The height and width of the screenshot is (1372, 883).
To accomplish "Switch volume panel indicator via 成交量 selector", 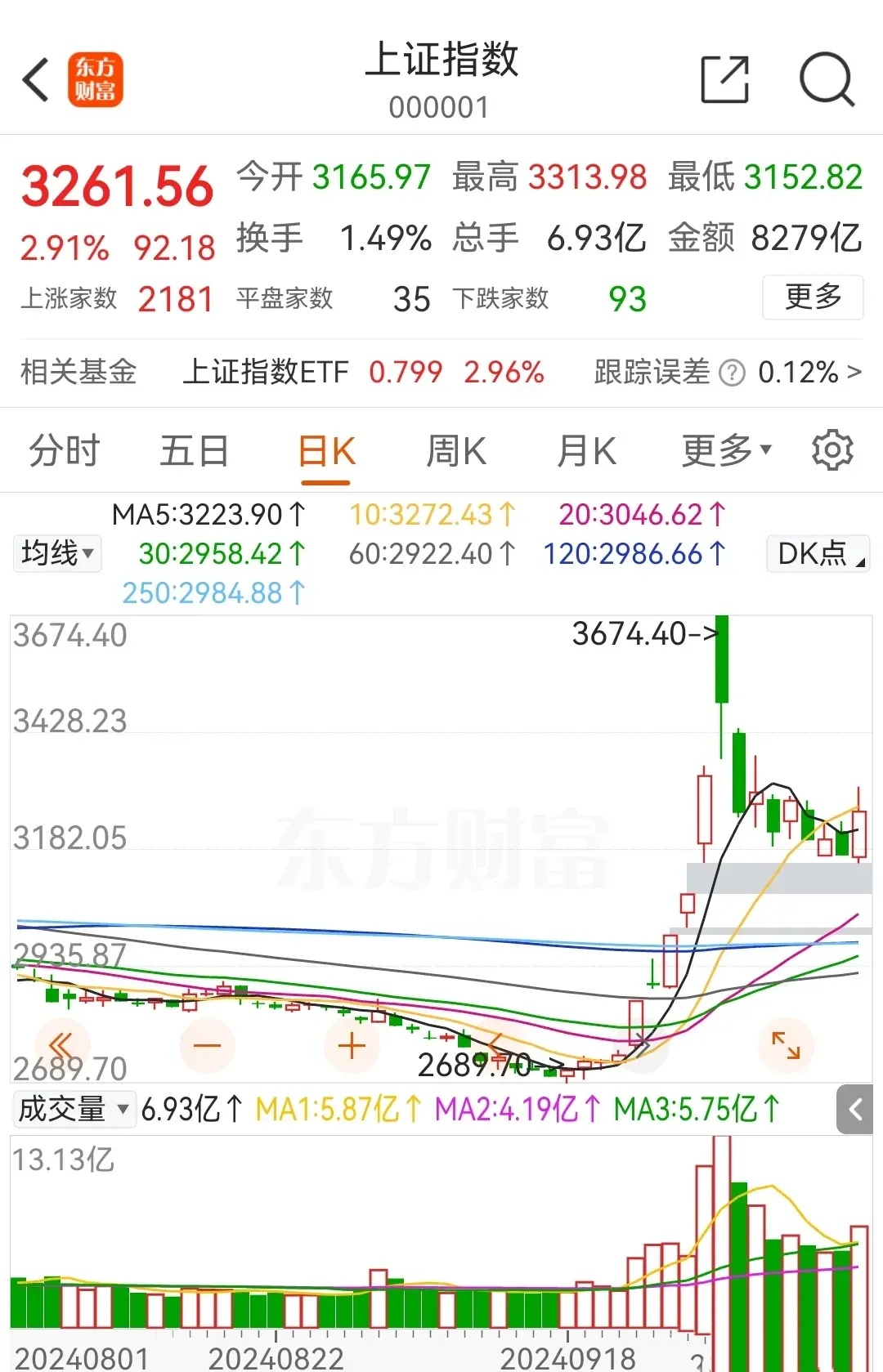I will (74, 1109).
